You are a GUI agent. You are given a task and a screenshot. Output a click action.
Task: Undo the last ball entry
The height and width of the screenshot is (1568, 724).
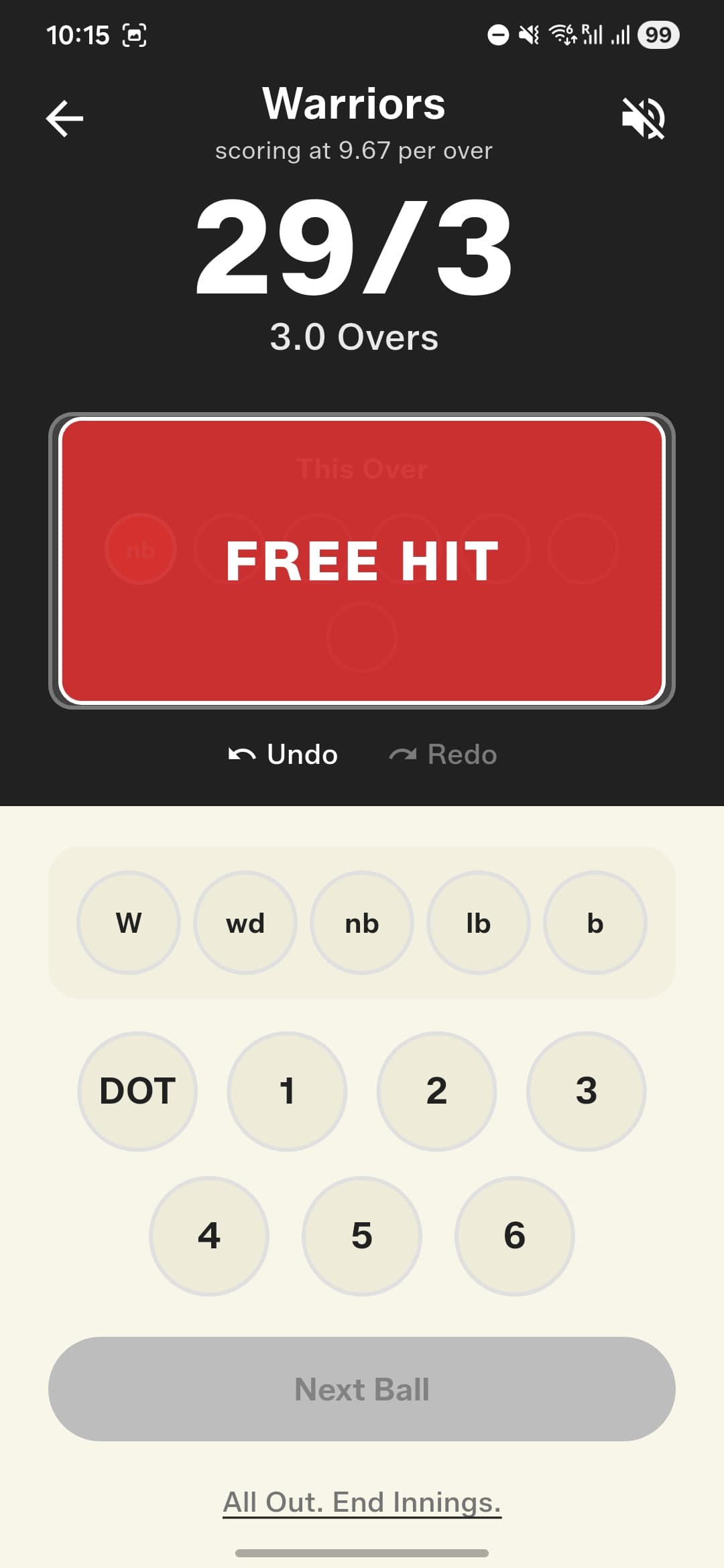coord(282,754)
